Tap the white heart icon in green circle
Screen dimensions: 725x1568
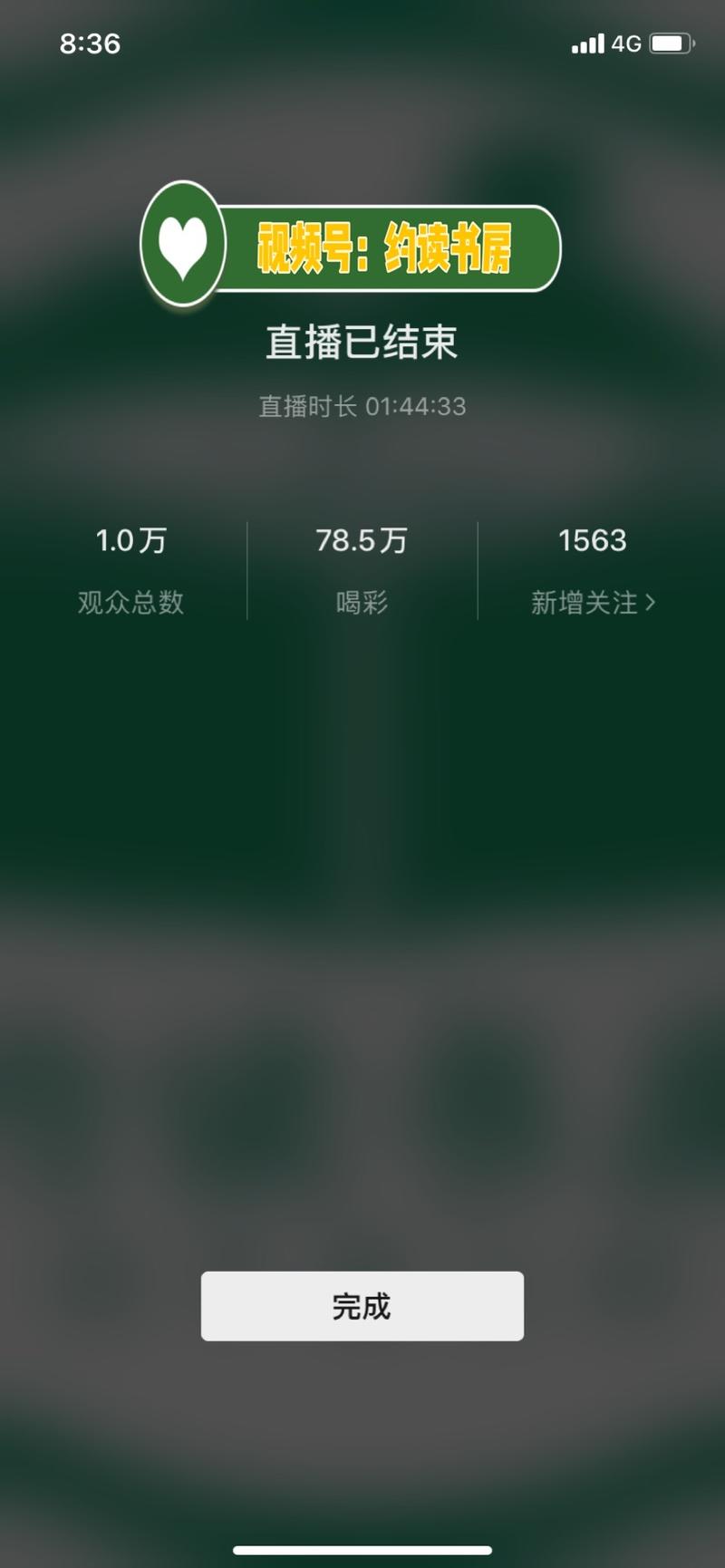(184, 243)
